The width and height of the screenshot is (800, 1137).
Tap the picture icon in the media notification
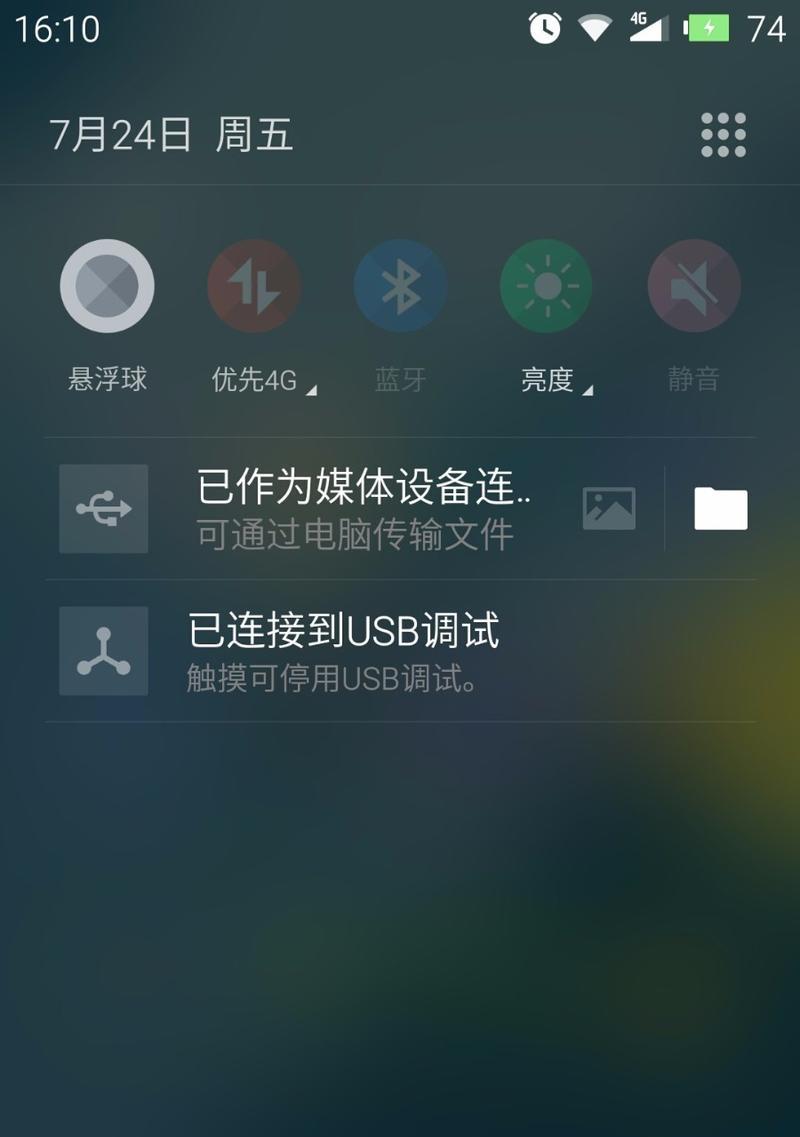609,508
